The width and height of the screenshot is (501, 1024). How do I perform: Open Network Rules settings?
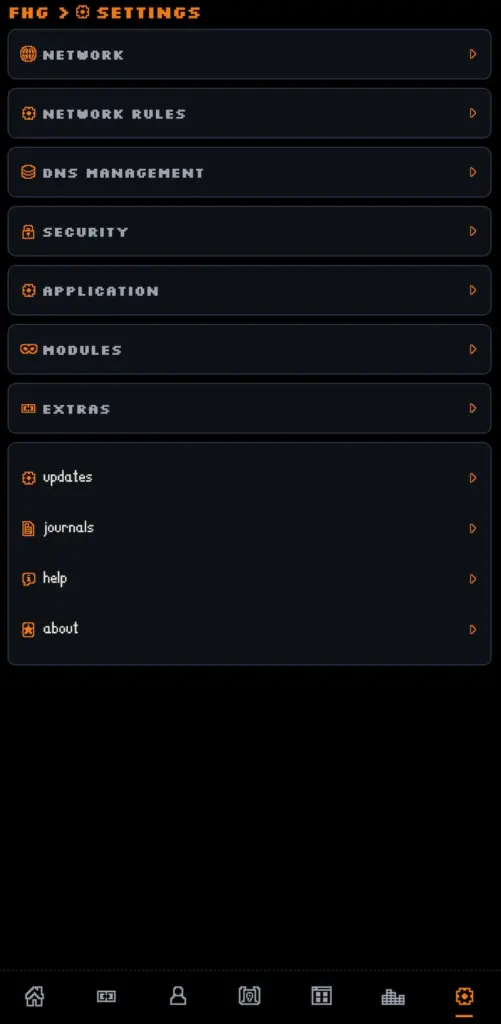point(249,113)
